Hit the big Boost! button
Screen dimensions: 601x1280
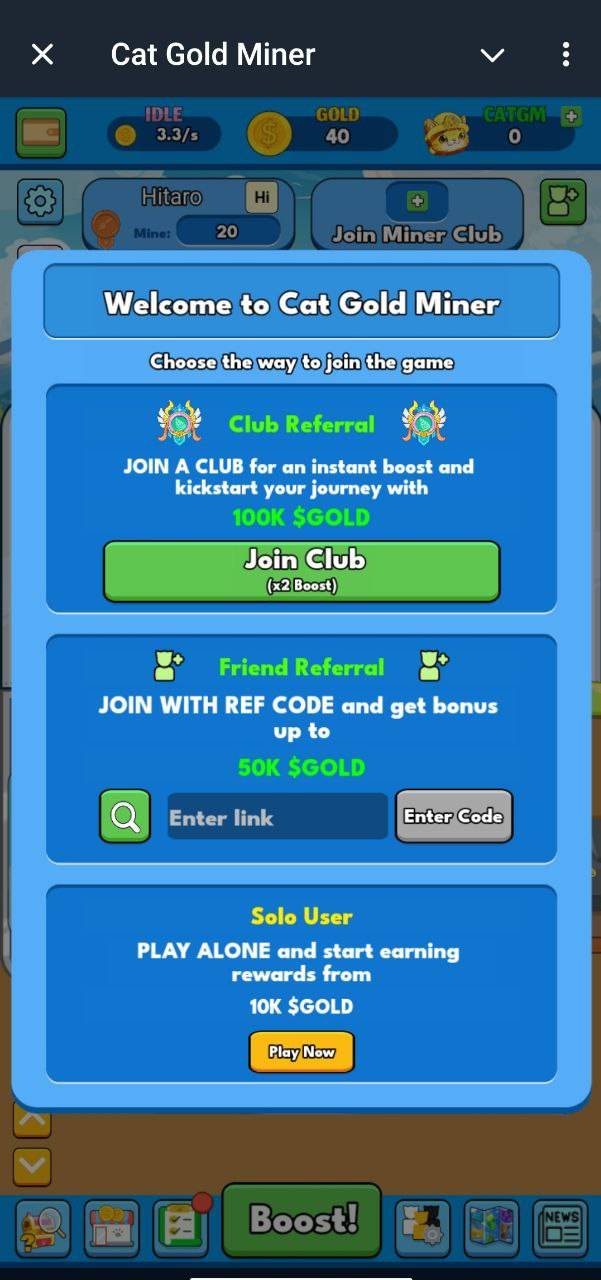click(302, 1219)
